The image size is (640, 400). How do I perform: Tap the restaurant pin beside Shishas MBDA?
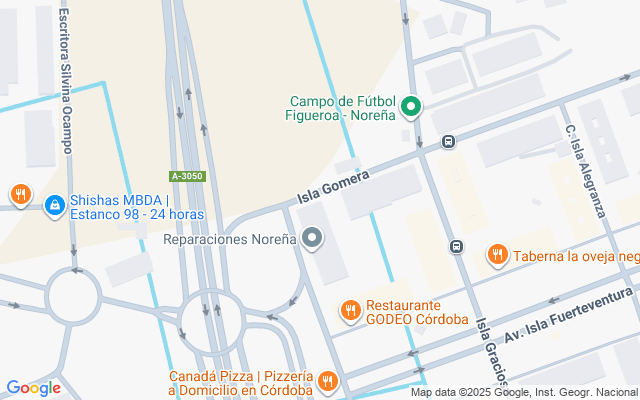click(x=19, y=194)
